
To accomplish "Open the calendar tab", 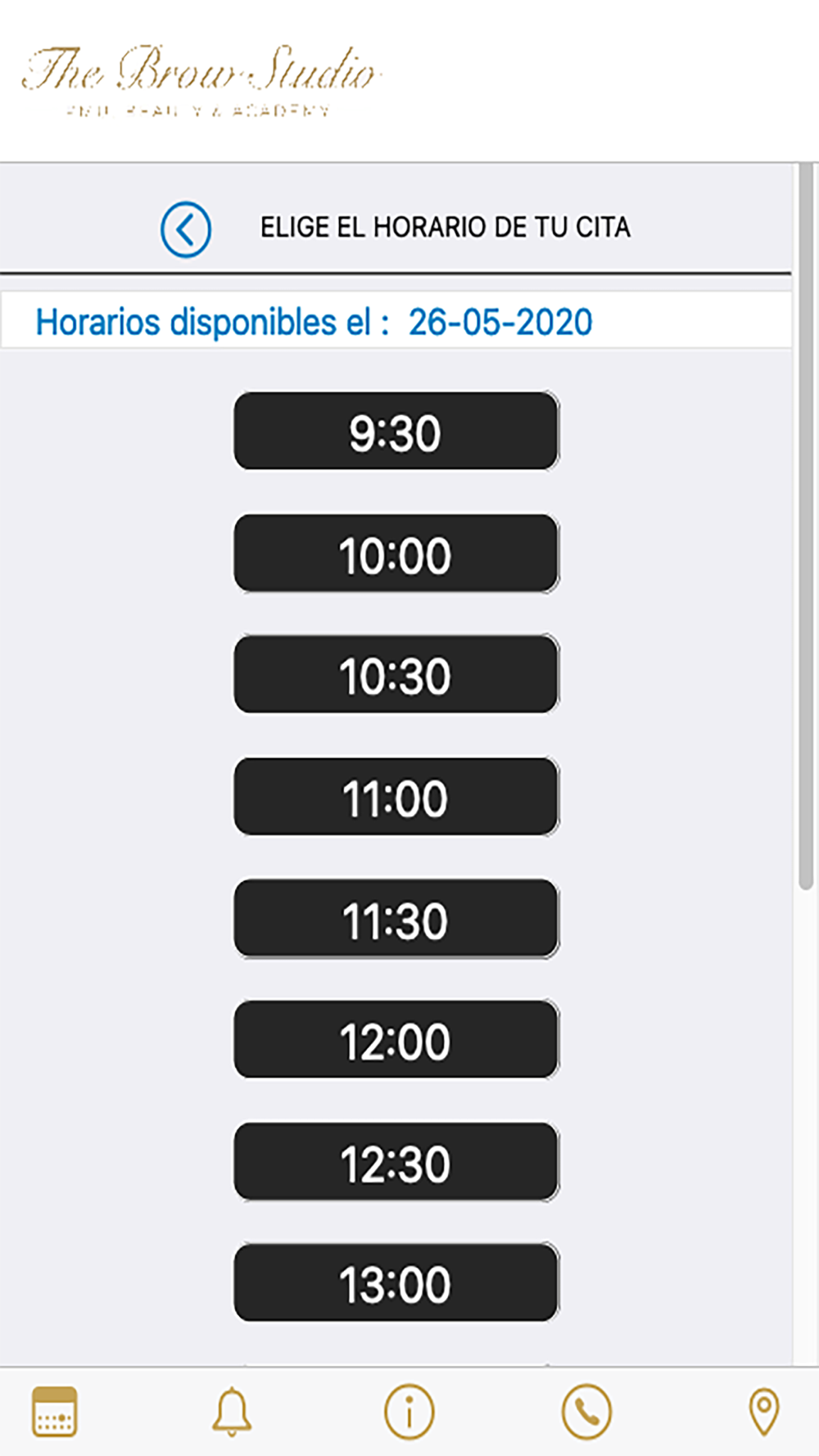I will click(x=54, y=1412).
